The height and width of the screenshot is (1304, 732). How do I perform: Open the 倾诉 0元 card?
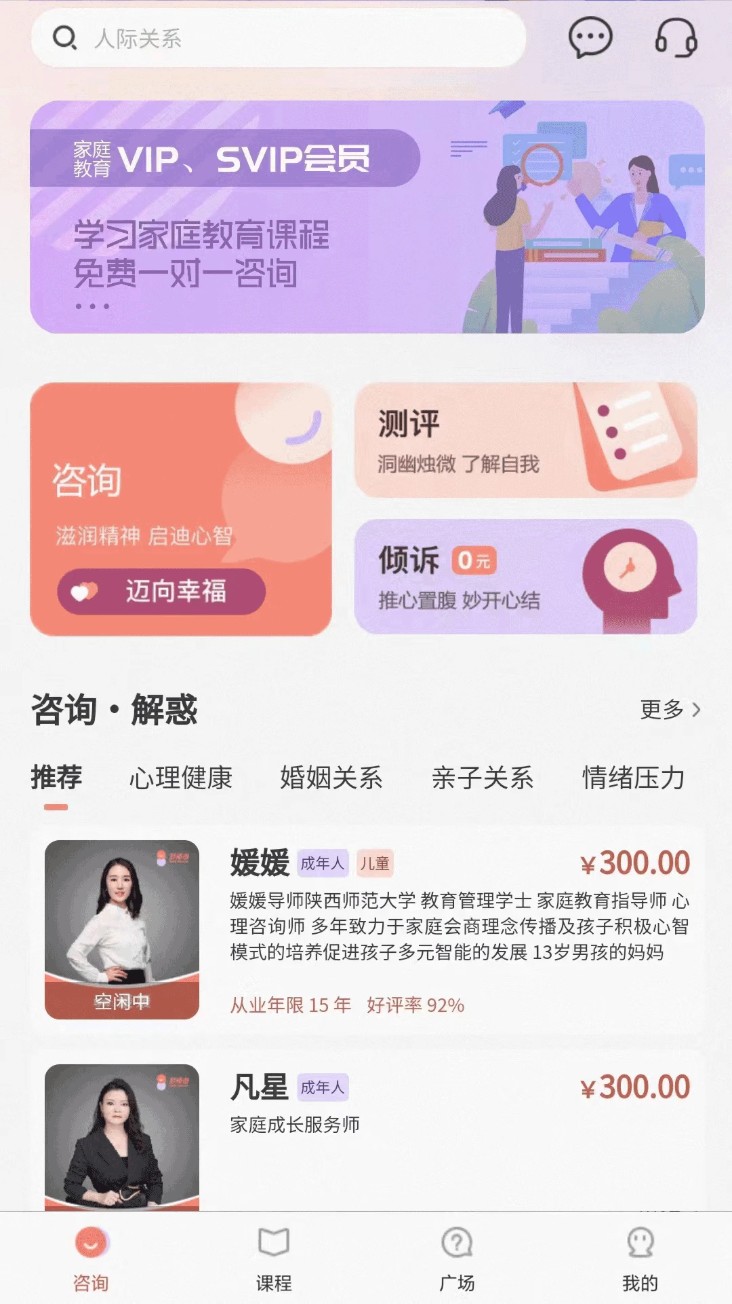point(525,576)
